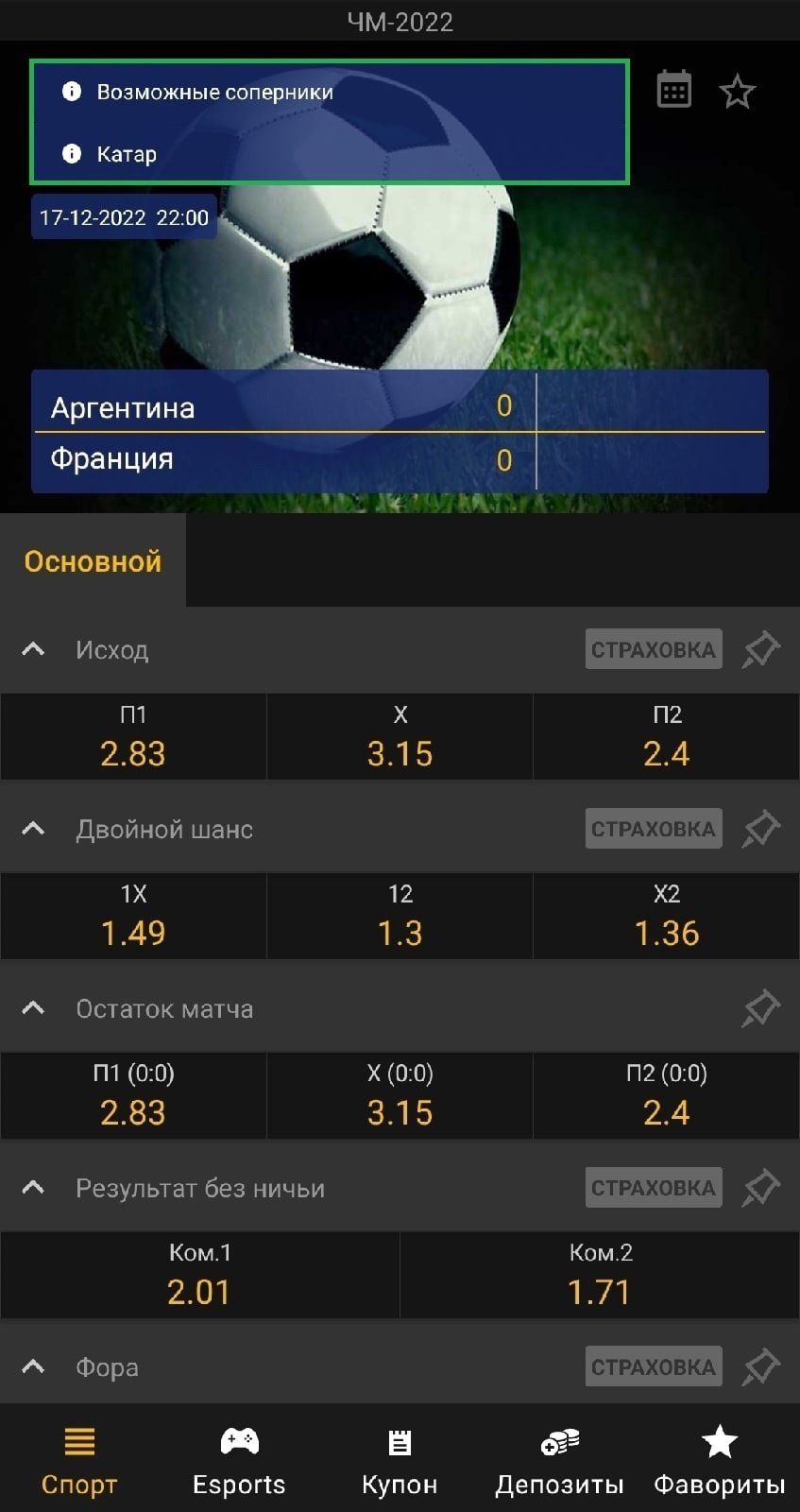Choose X2 double chance at 1.36
The height and width of the screenshot is (1512, 800).
[x=666, y=917]
